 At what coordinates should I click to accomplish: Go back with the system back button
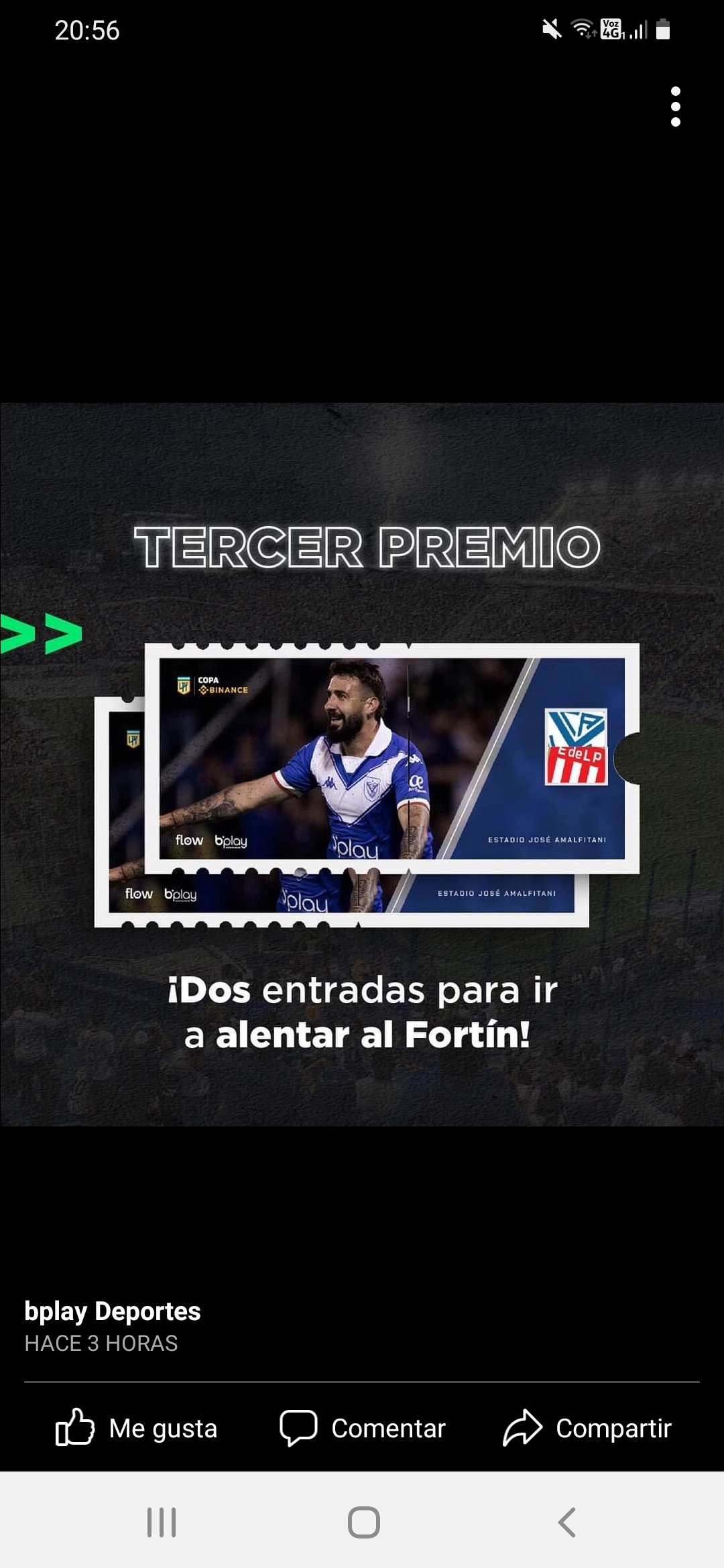tap(566, 1522)
